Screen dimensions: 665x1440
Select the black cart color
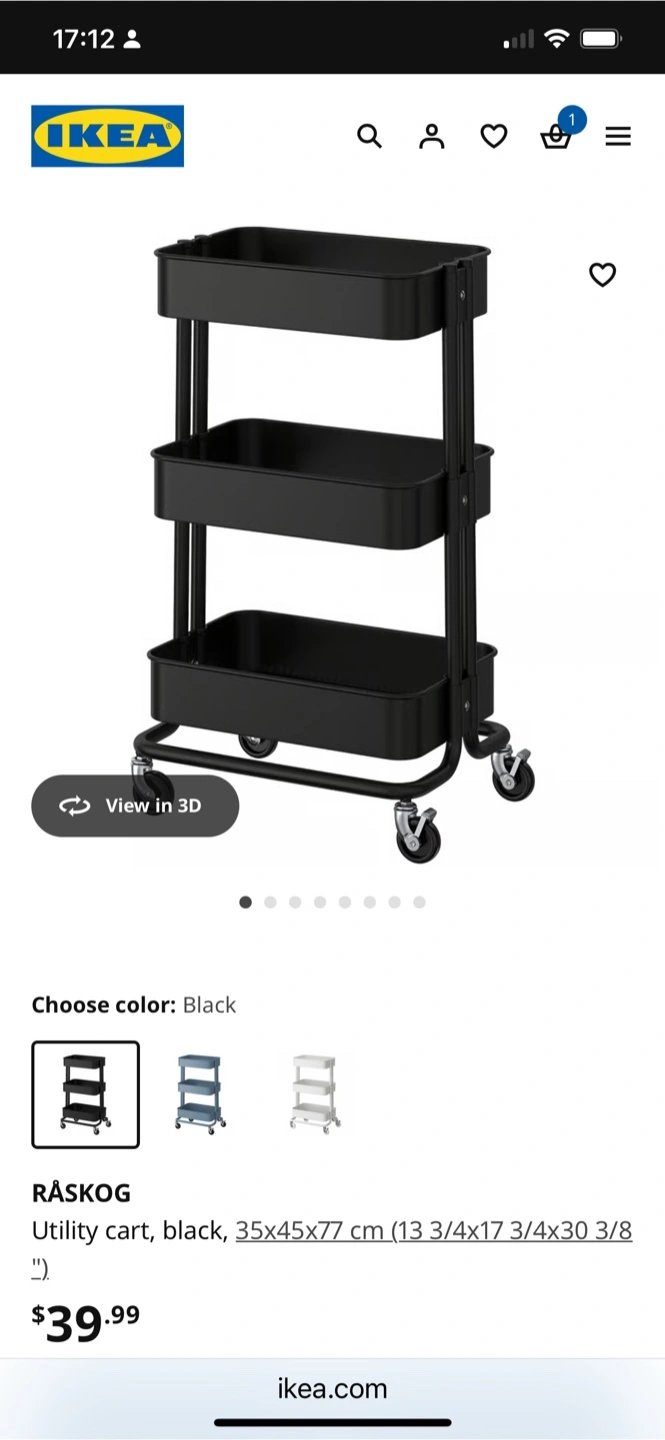(86, 1094)
